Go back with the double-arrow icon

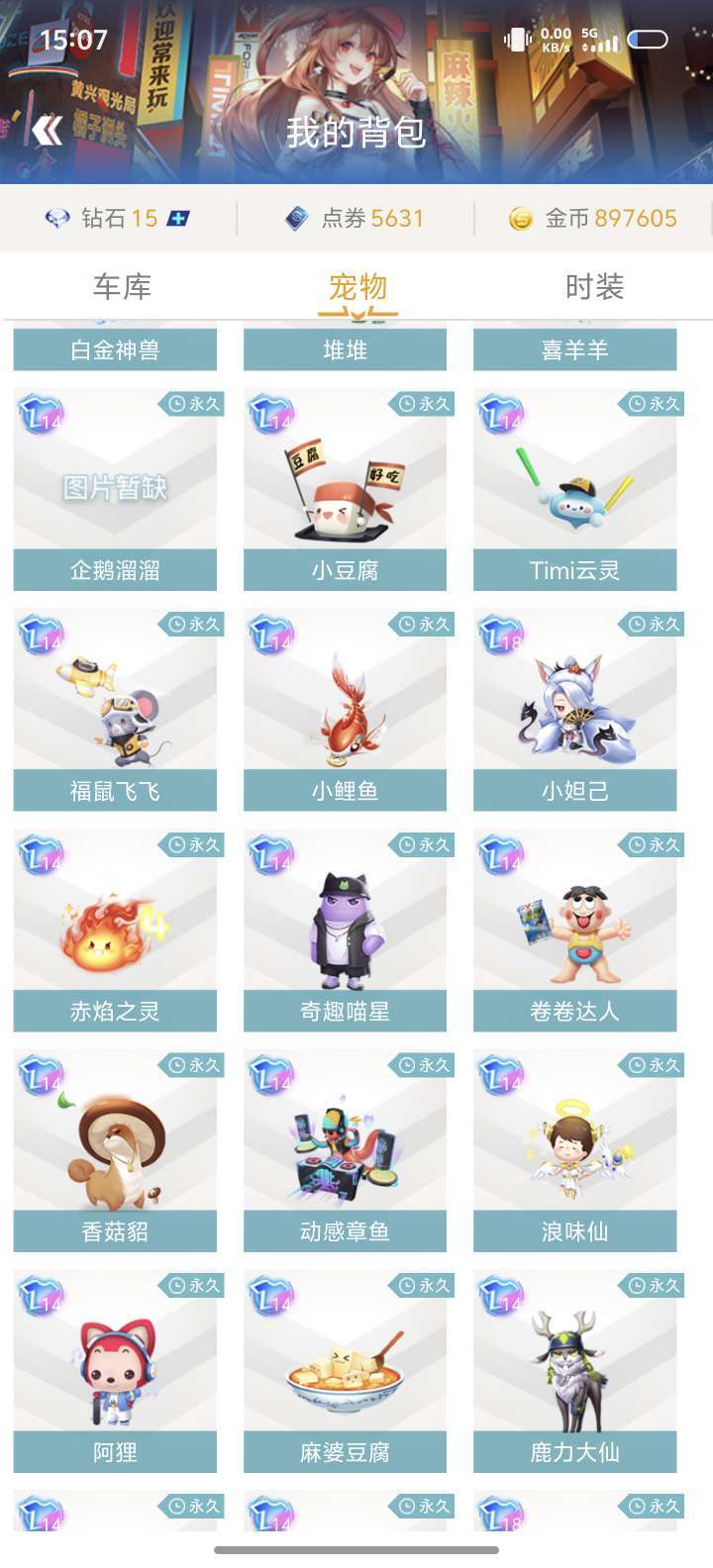[x=47, y=130]
